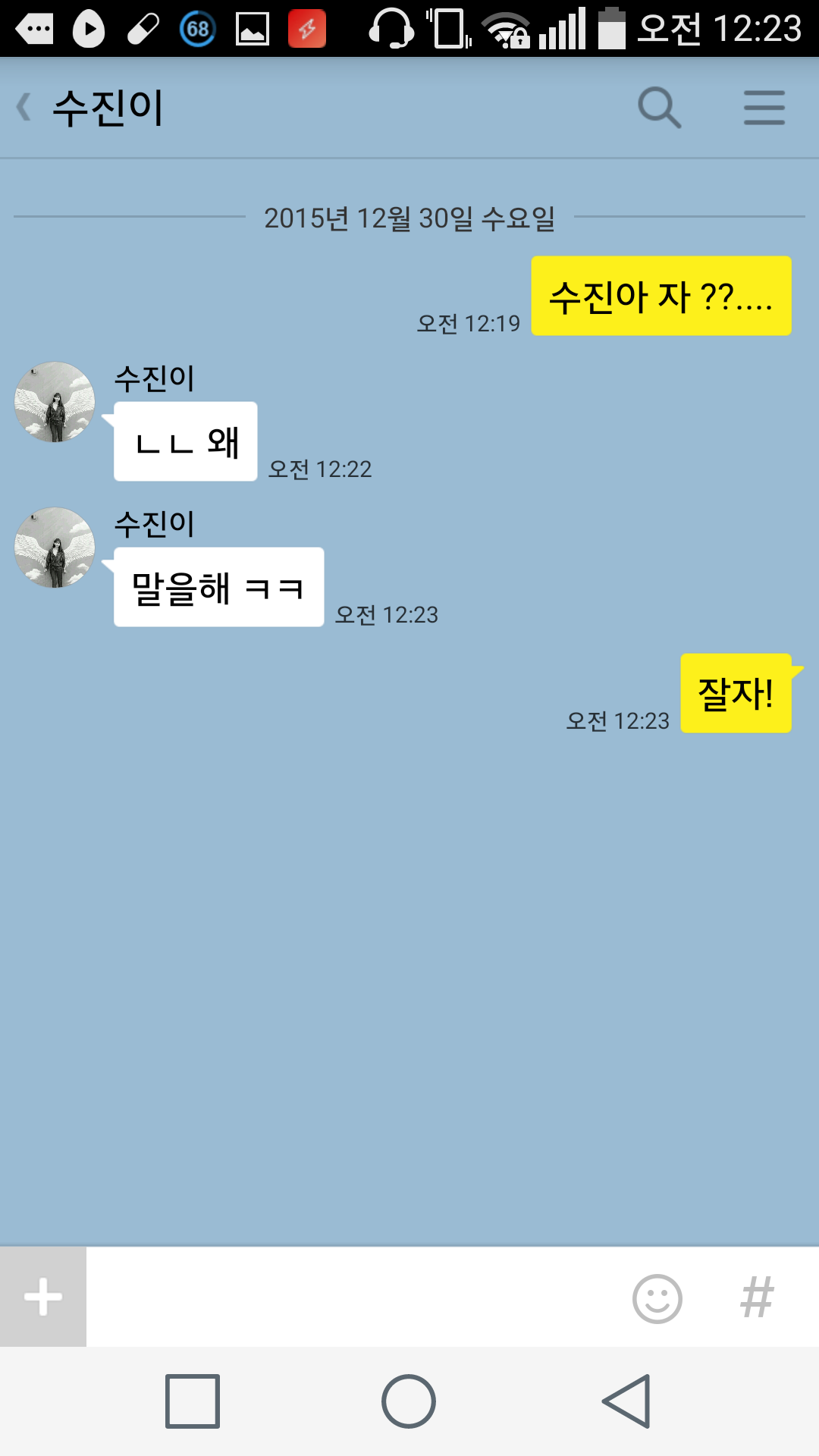View 수진이's profile picture next to ㄴㄴ 왜
The width and height of the screenshot is (819, 1456).
click(x=55, y=402)
